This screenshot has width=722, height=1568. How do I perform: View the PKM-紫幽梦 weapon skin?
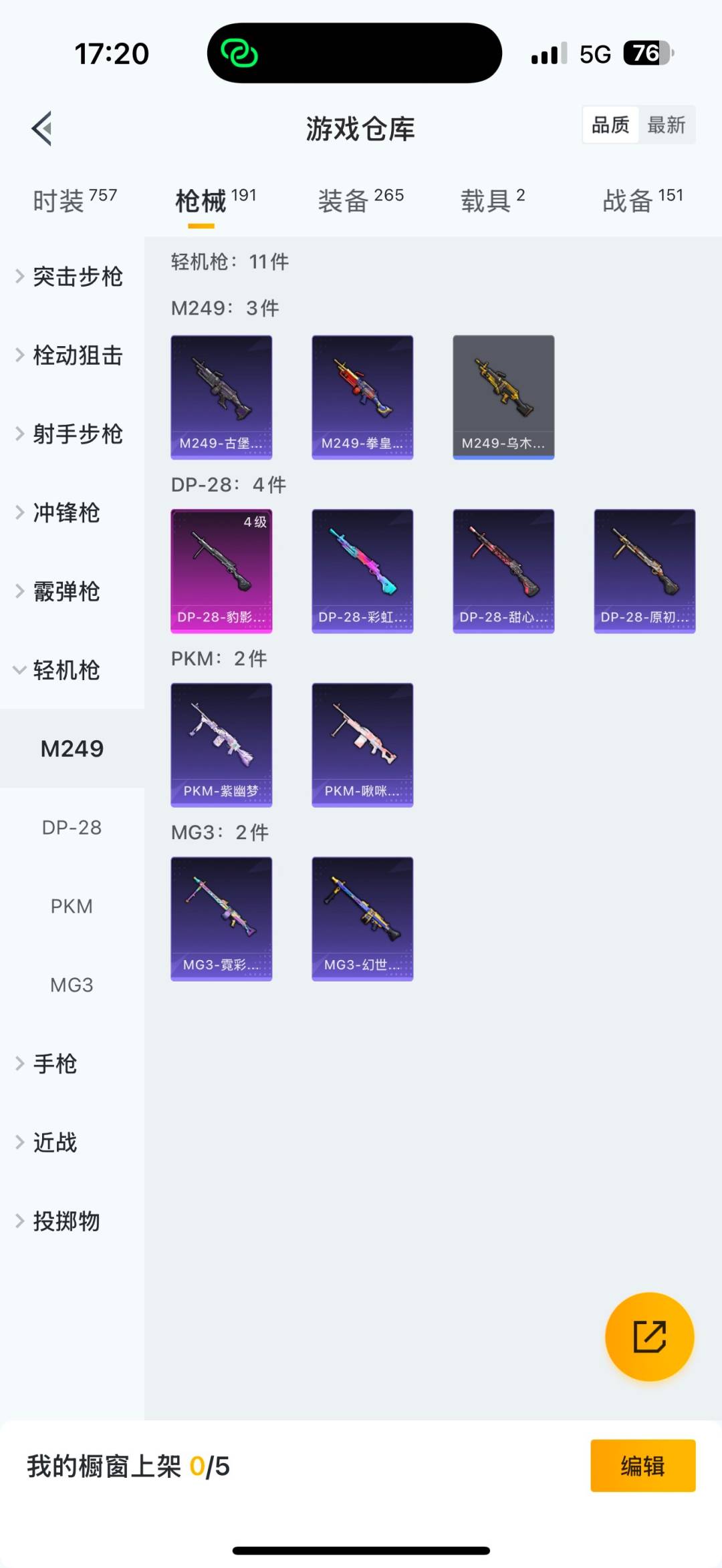(221, 746)
